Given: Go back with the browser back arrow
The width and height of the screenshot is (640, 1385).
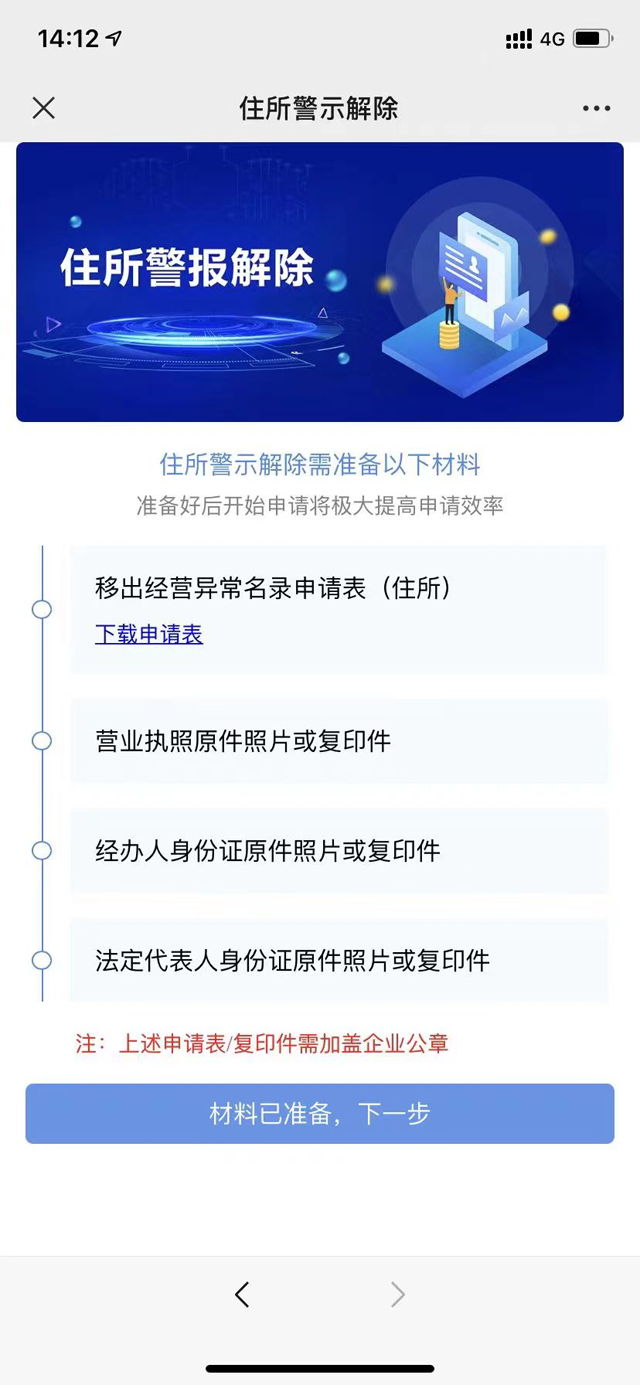Looking at the screenshot, I should click(242, 1294).
